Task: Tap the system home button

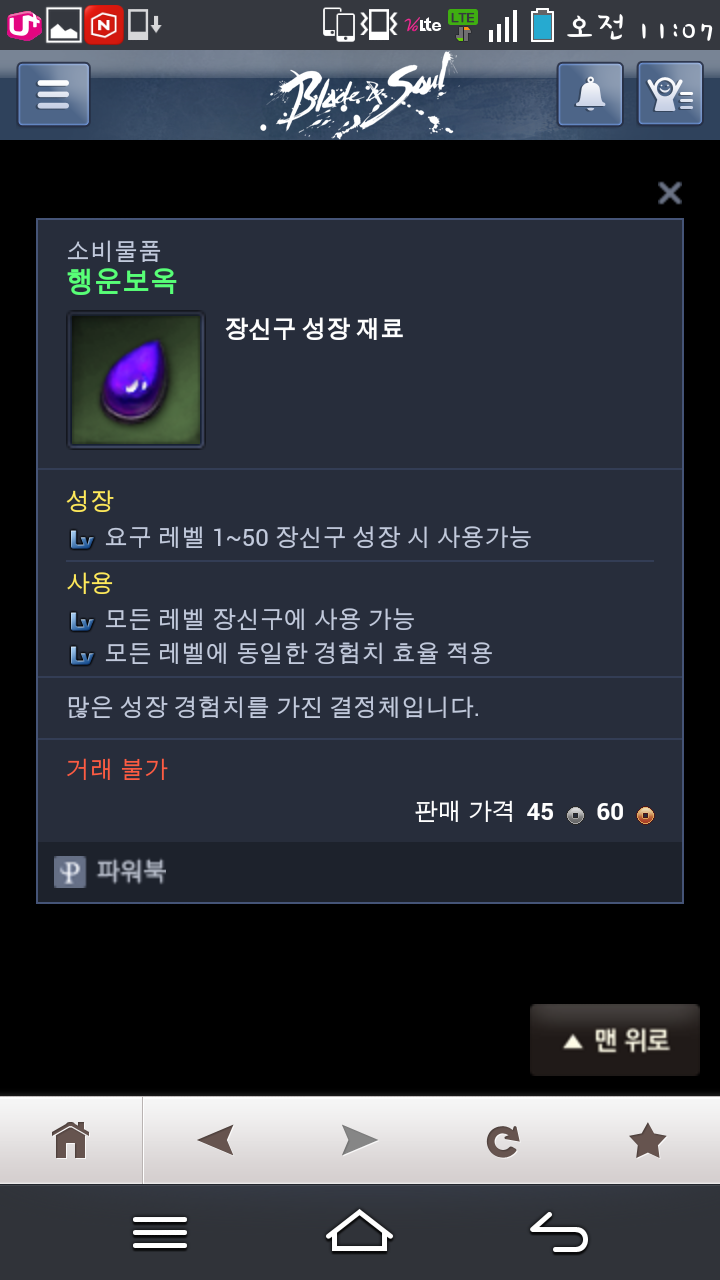Action: click(x=359, y=1231)
